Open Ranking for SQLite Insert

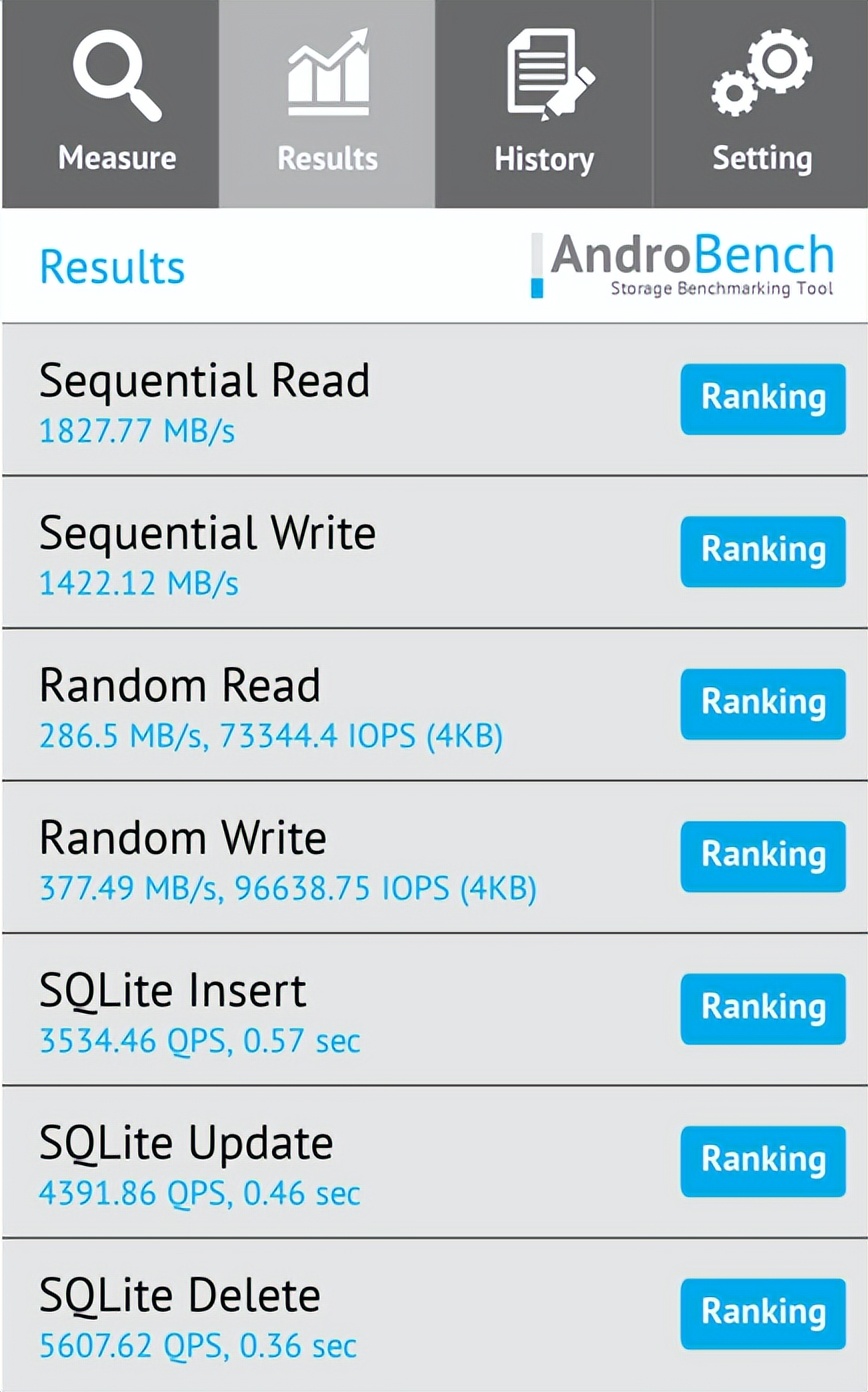pos(763,1008)
